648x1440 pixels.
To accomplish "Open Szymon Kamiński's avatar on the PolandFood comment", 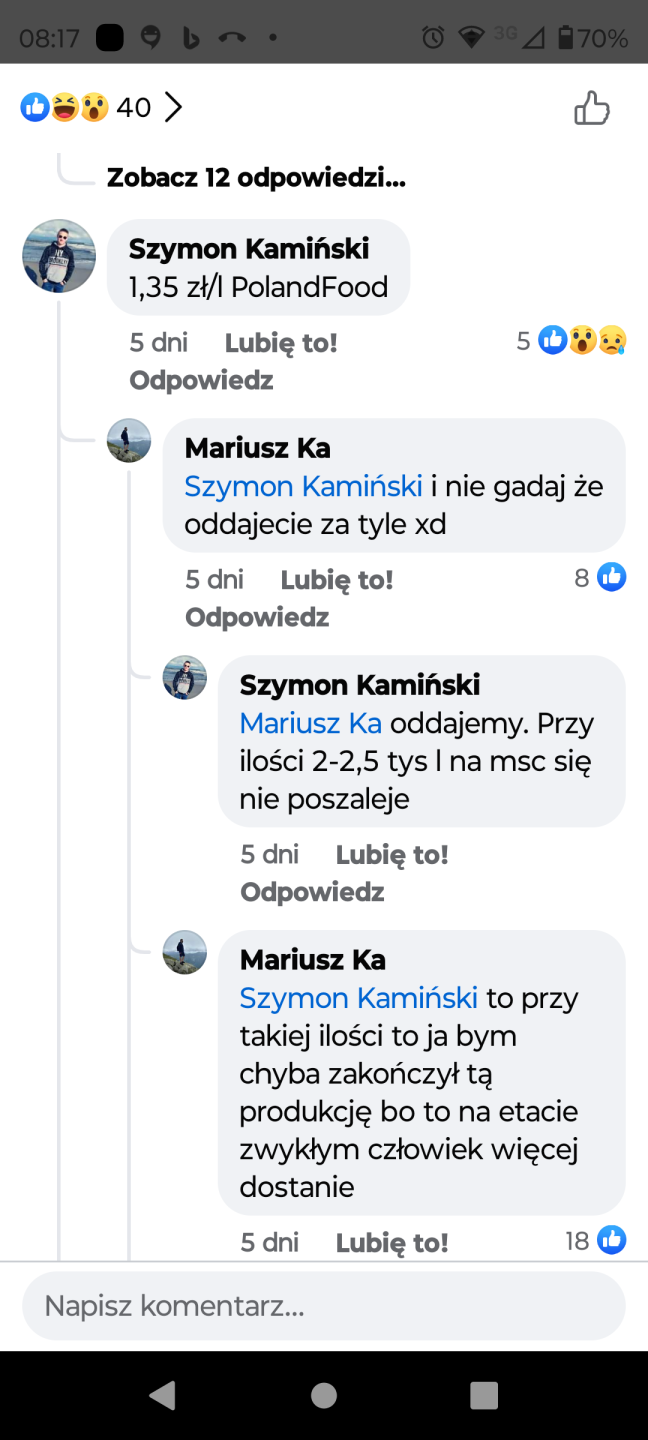I will 59,256.
